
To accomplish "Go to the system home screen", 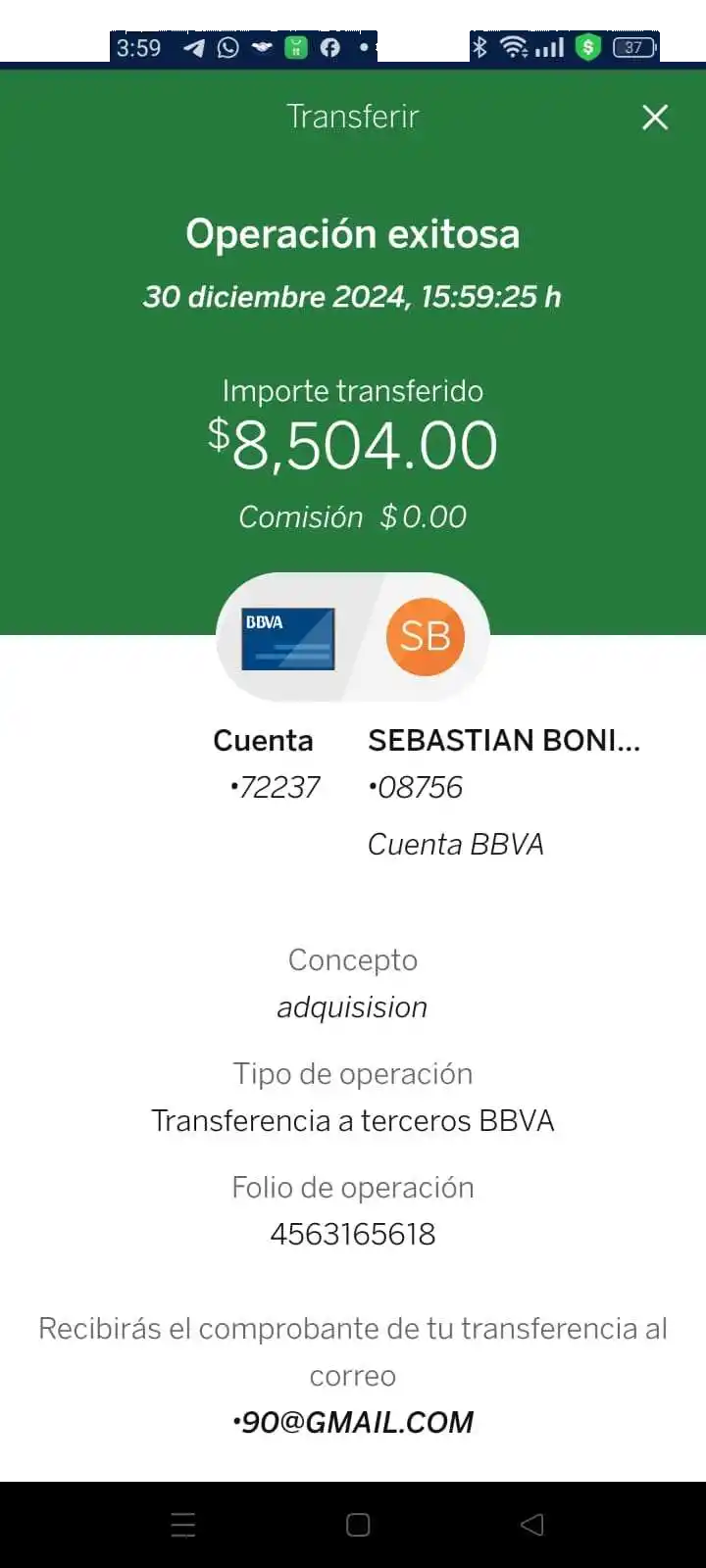I will coord(358,1525).
